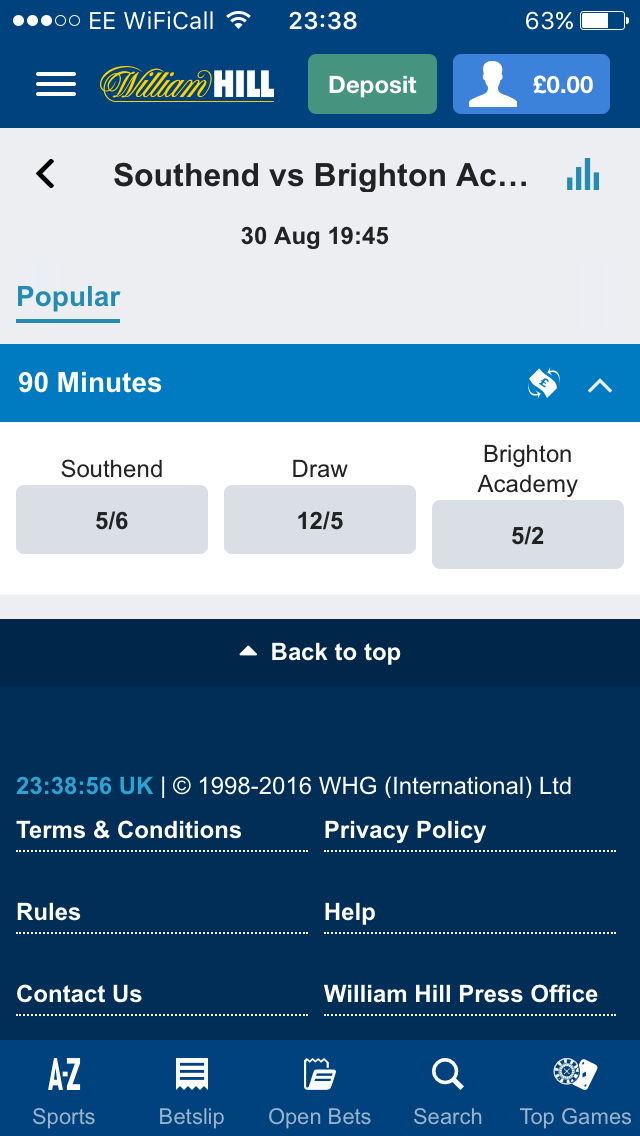Select Brighton Academy odds 5/2
This screenshot has width=640, height=1136.
point(528,535)
